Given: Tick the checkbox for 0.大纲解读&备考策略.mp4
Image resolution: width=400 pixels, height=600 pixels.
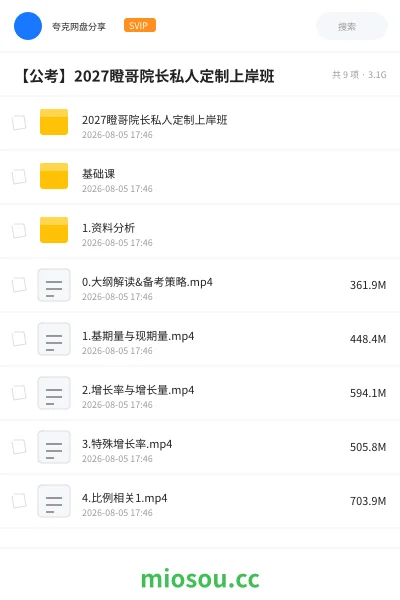Looking at the screenshot, I should [x=19, y=285].
